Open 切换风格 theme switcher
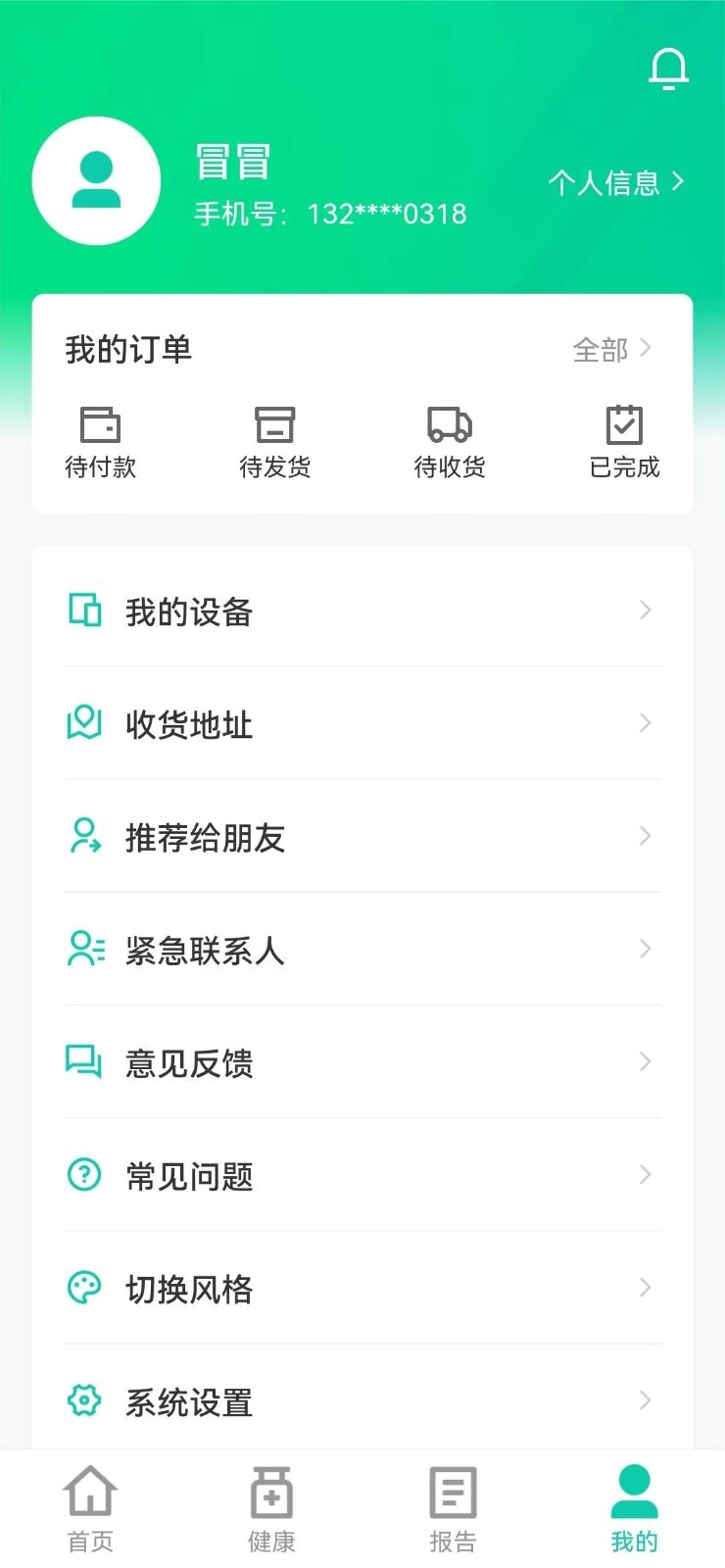The width and height of the screenshot is (725, 1568). coord(362,1288)
